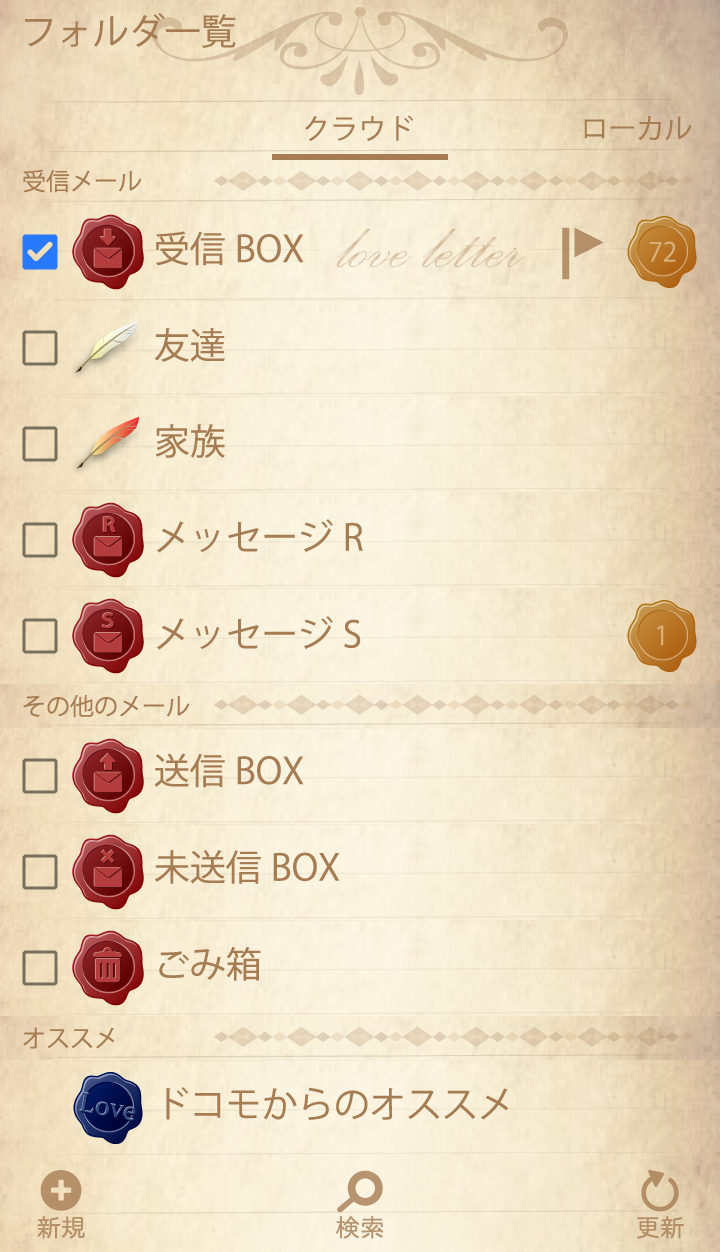
Task: Check the 友達 folder checkbox
Action: pos(40,348)
